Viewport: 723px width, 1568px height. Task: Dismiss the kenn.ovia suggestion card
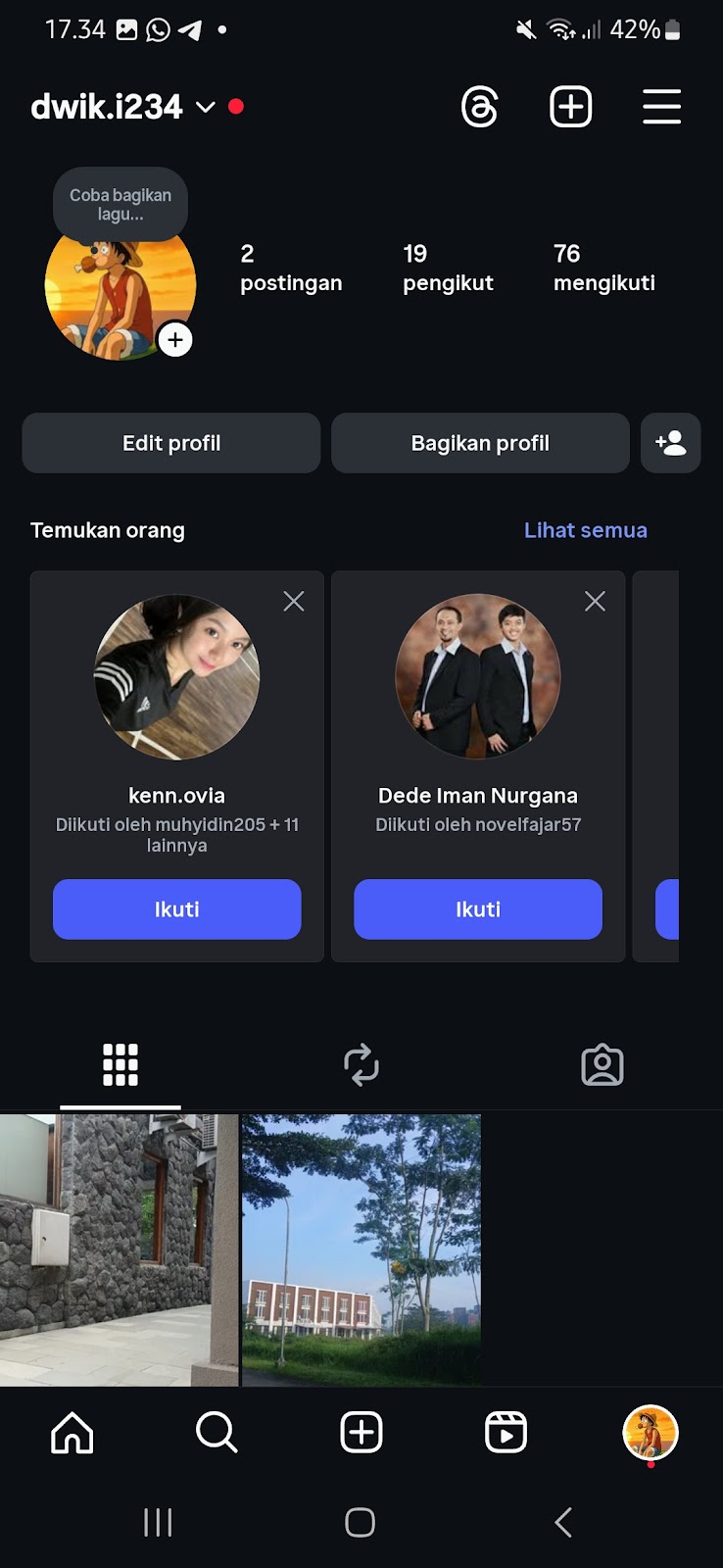click(x=294, y=602)
